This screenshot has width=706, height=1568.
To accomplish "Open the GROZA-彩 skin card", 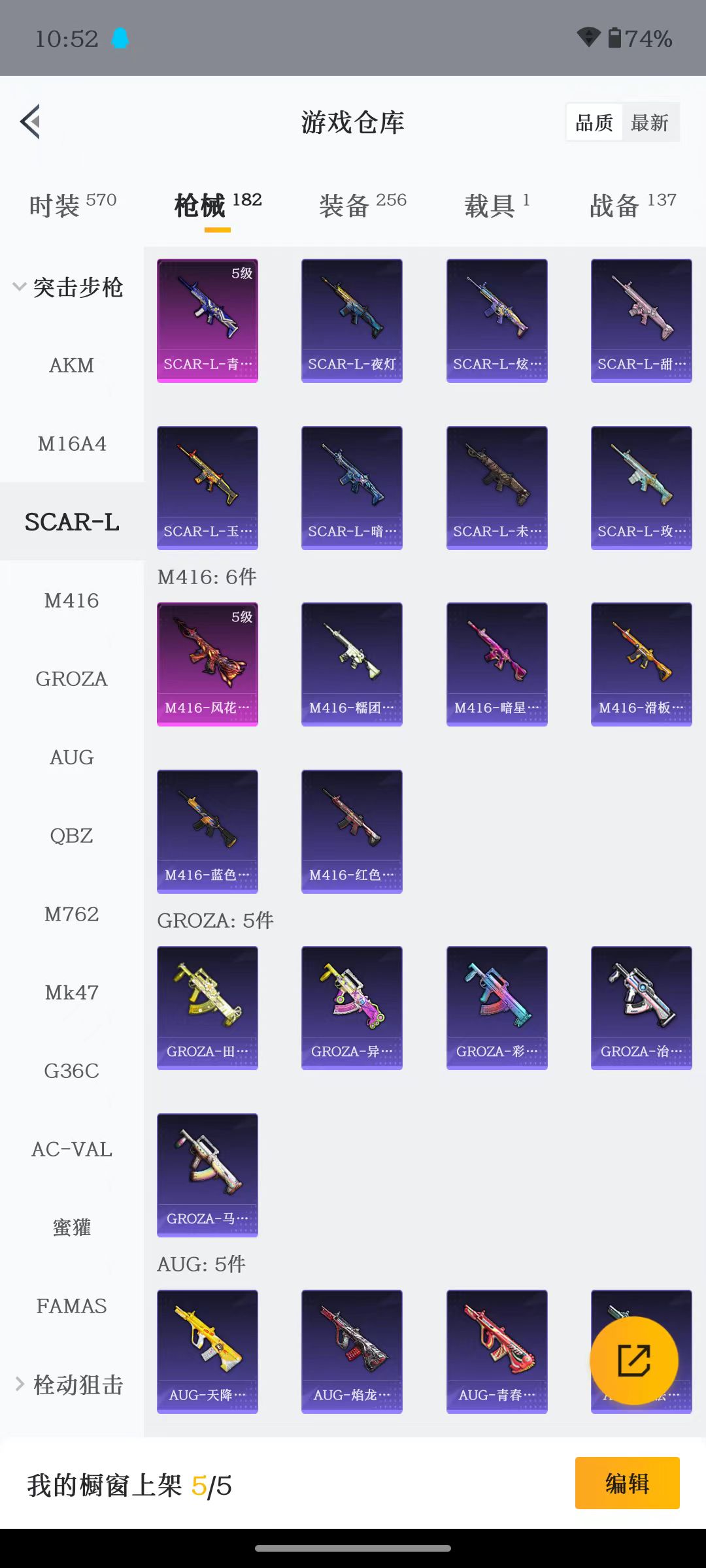I will 497,1008.
